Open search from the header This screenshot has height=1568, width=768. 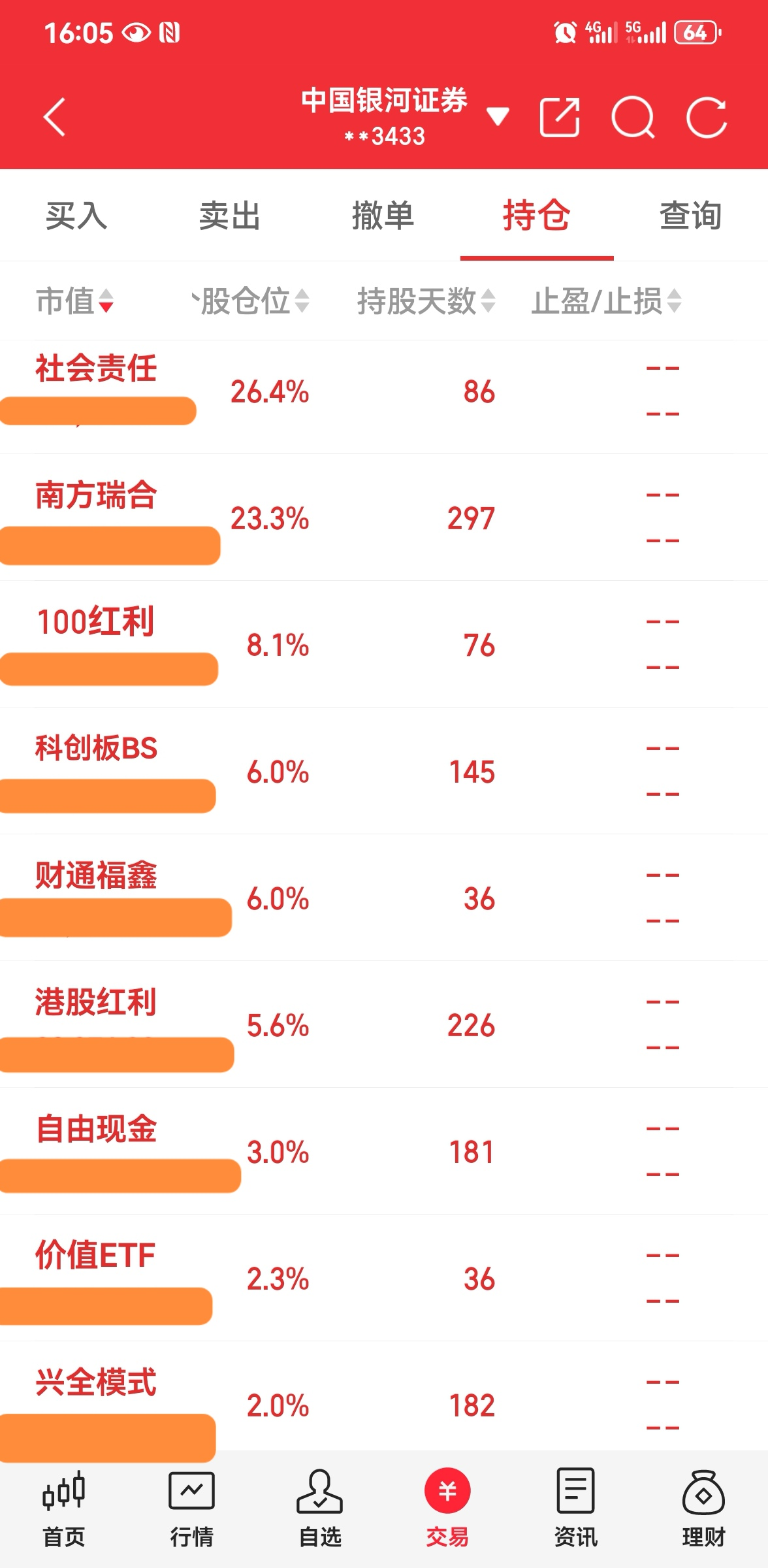coord(632,118)
